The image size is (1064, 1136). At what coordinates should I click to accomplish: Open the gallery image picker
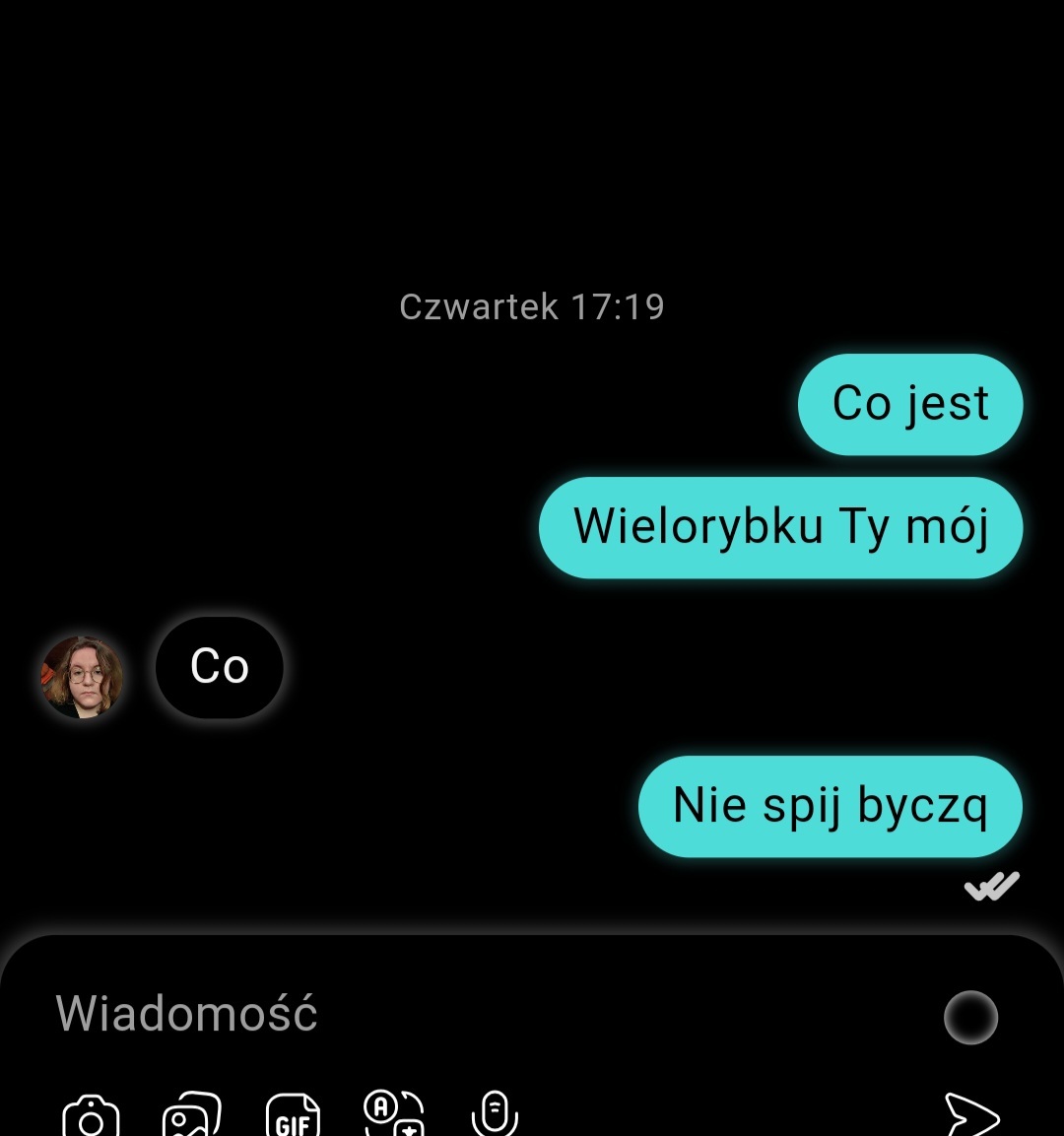[x=191, y=1117]
